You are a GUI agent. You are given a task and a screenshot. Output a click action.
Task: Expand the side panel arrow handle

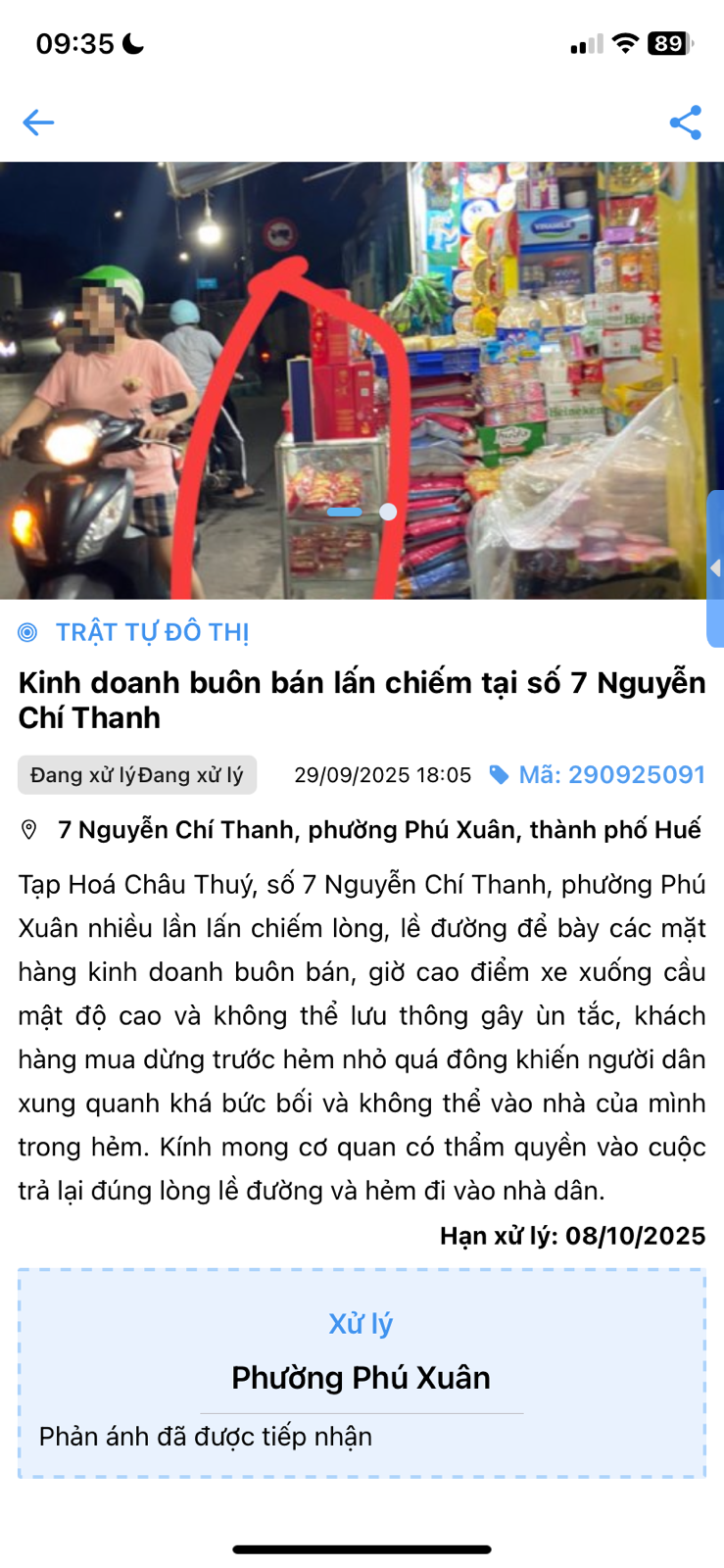715,568
